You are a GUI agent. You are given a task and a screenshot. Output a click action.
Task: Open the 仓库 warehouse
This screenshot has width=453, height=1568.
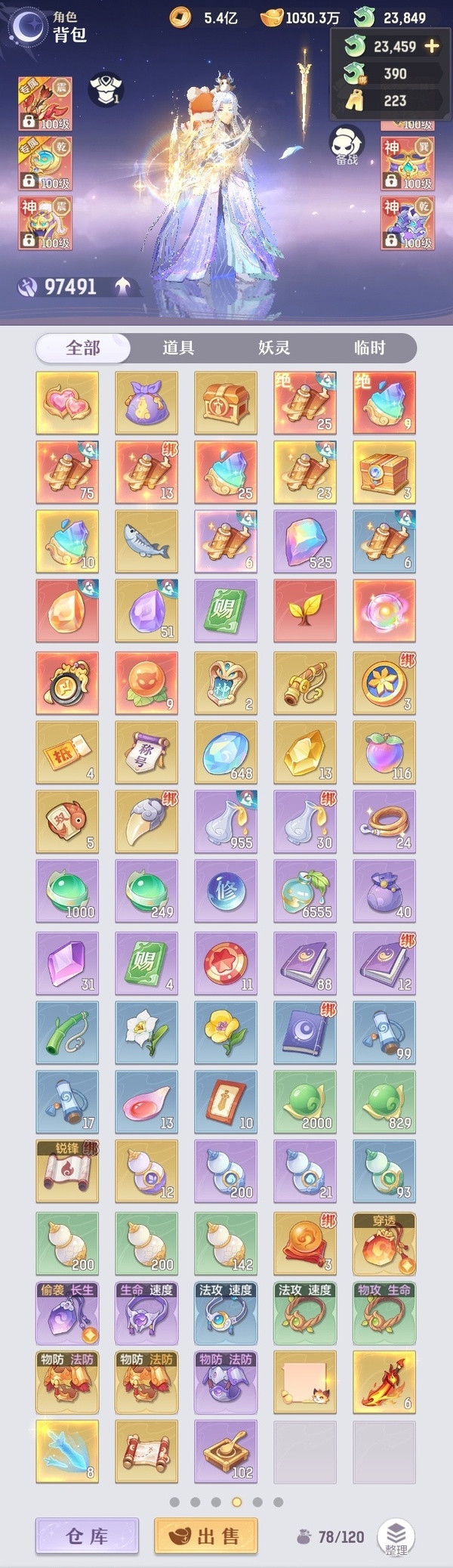87,1536
